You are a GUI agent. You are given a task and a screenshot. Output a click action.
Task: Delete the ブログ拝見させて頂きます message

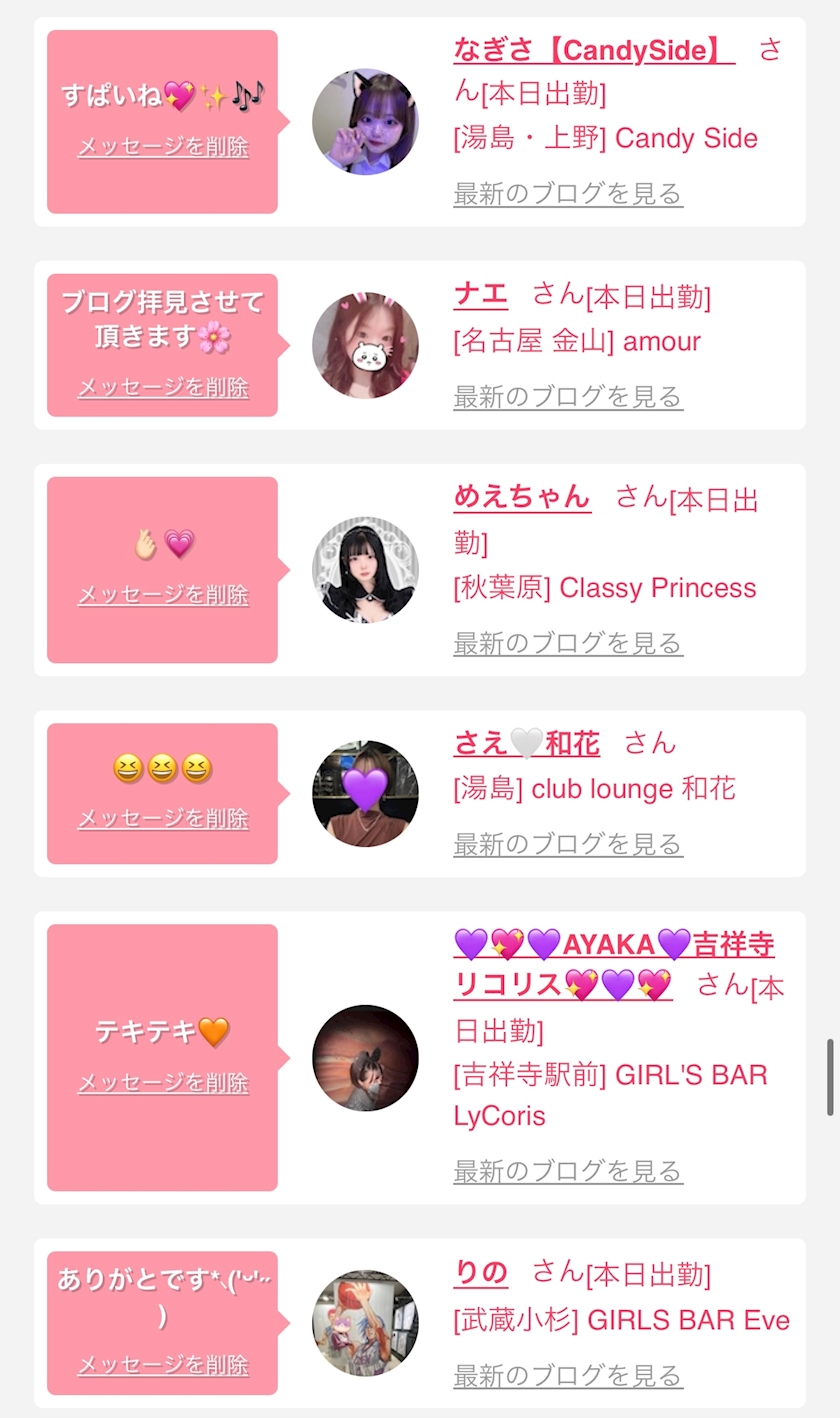coord(163,387)
